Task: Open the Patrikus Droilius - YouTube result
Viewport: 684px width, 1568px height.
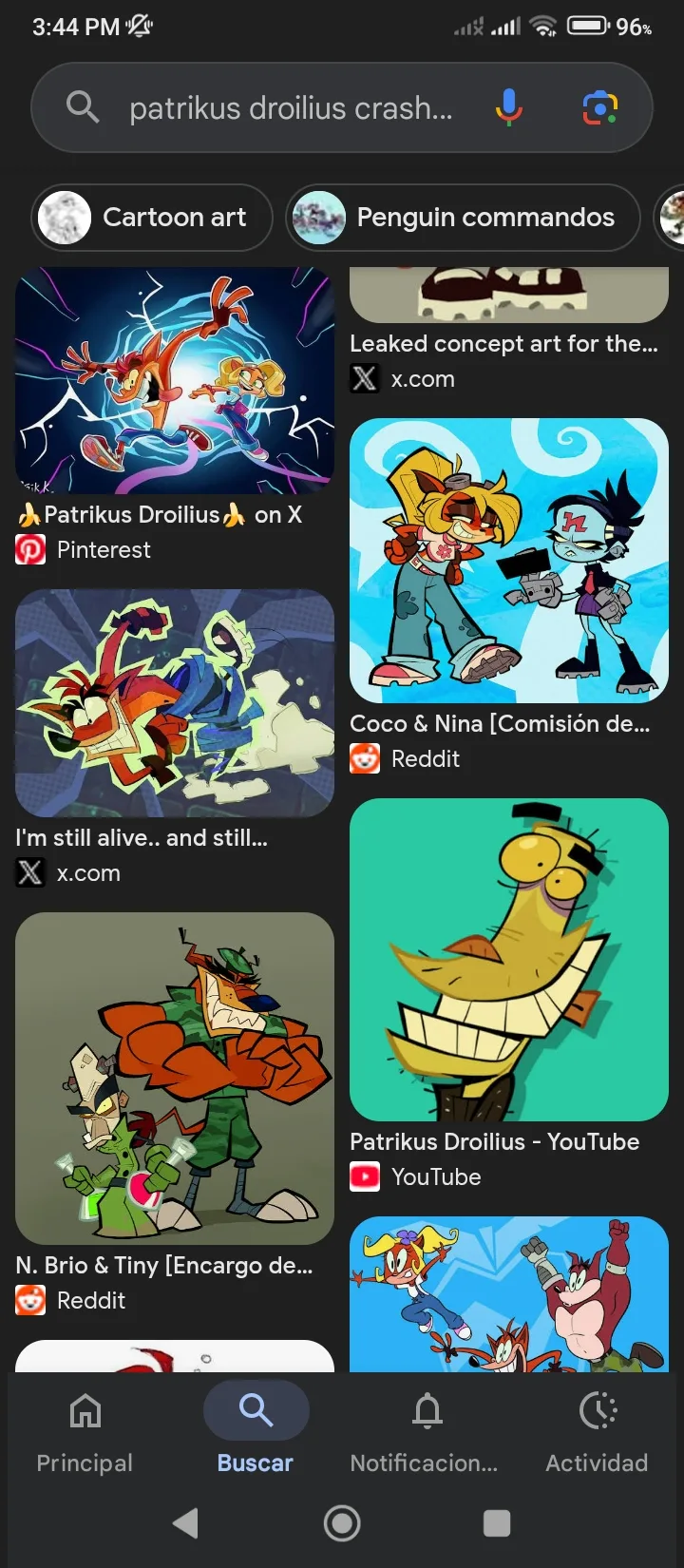Action: click(509, 960)
